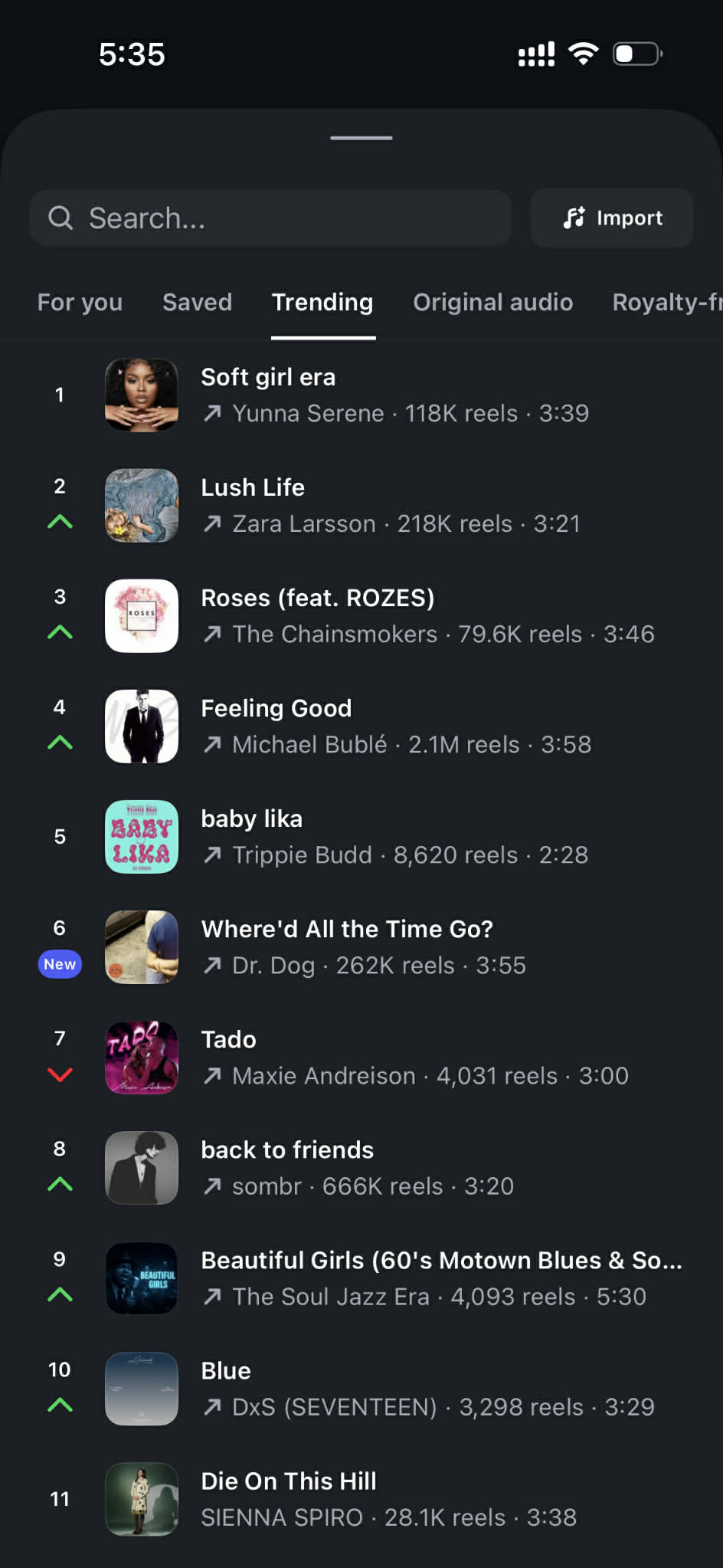Viewport: 723px width, 1568px height.
Task: Tap the share arrow next to The Chainsmokers
Action: [x=212, y=634]
